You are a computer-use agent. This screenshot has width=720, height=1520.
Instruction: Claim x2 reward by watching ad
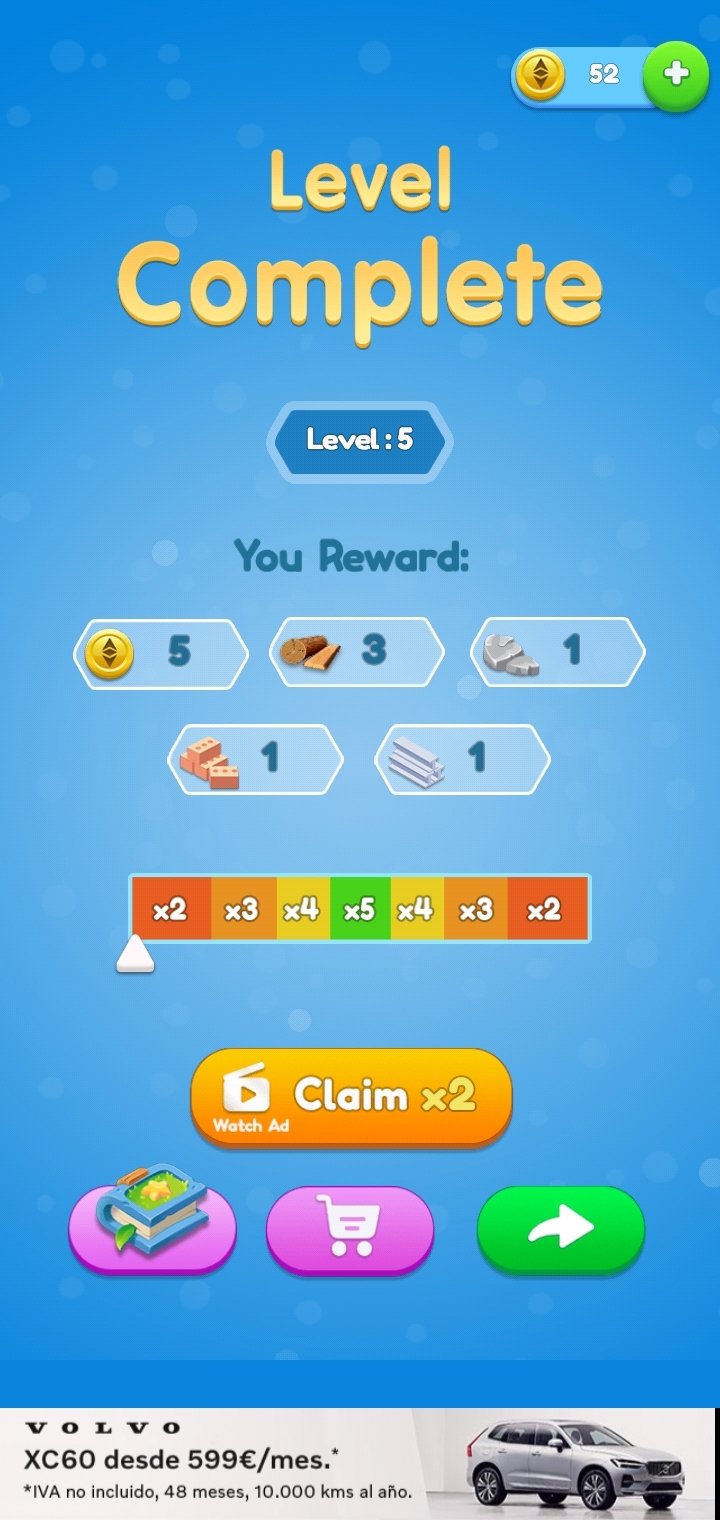click(x=351, y=1097)
